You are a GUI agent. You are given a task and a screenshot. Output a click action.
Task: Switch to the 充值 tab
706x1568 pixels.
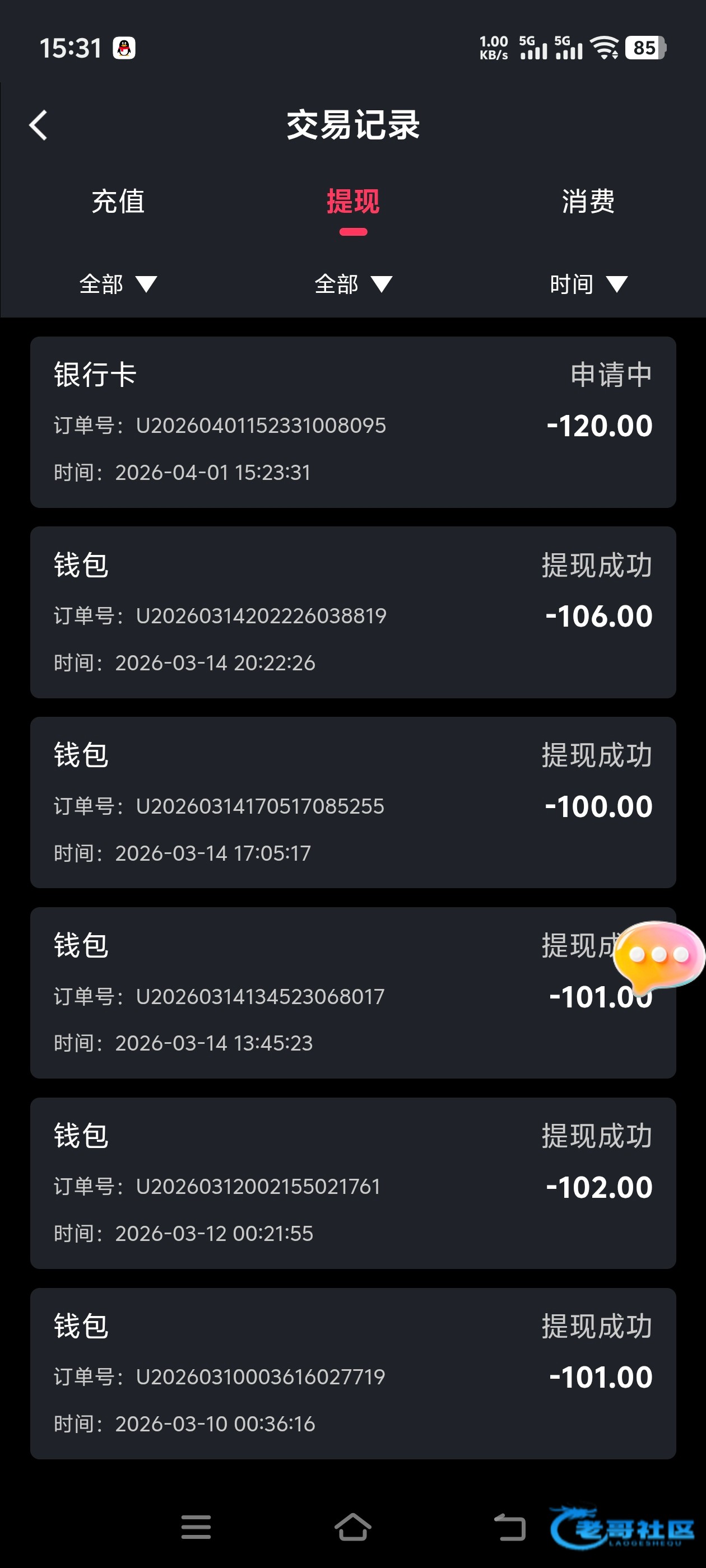(118, 202)
